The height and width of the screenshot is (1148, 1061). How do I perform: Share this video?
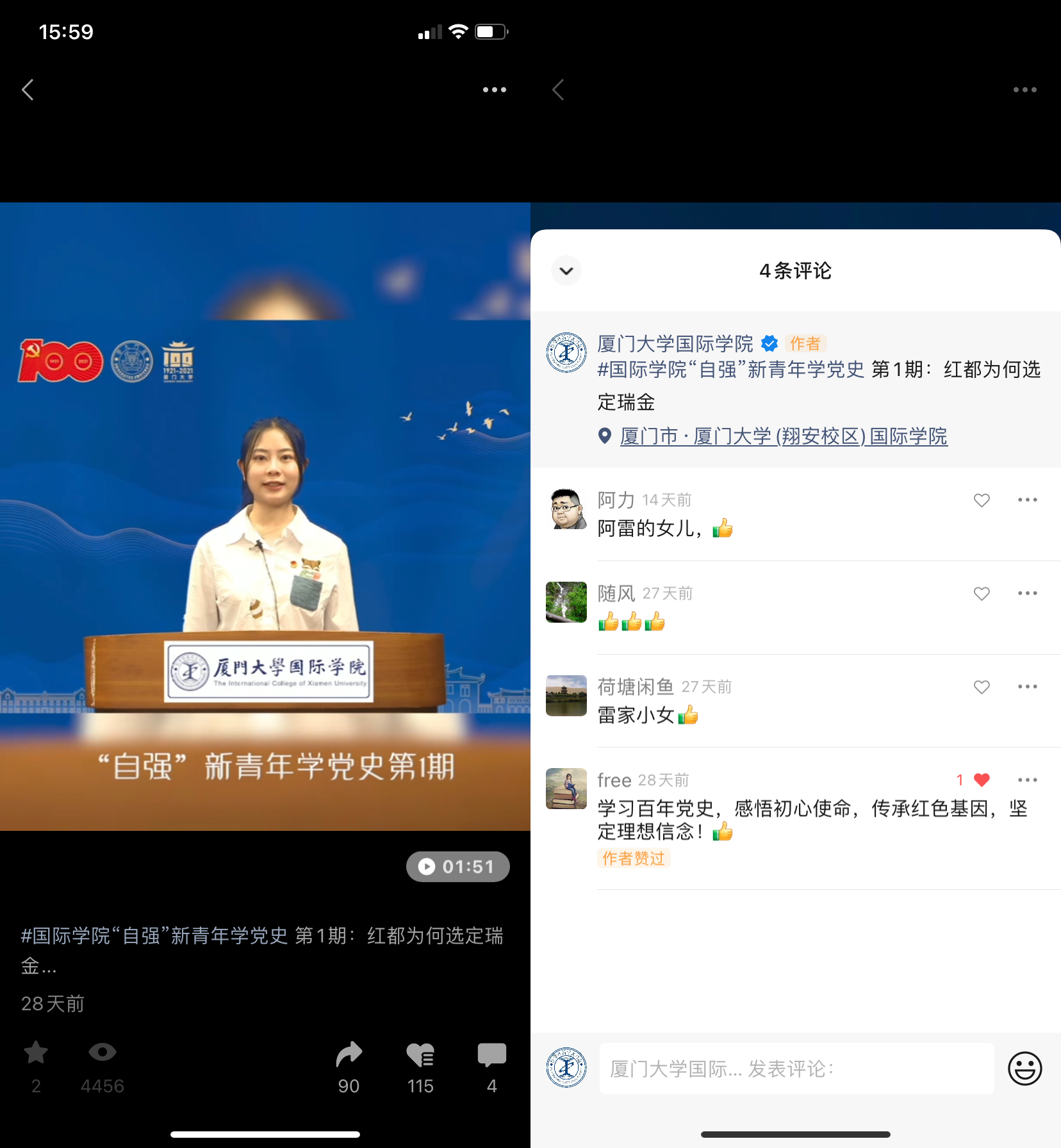pyautogui.click(x=349, y=1055)
